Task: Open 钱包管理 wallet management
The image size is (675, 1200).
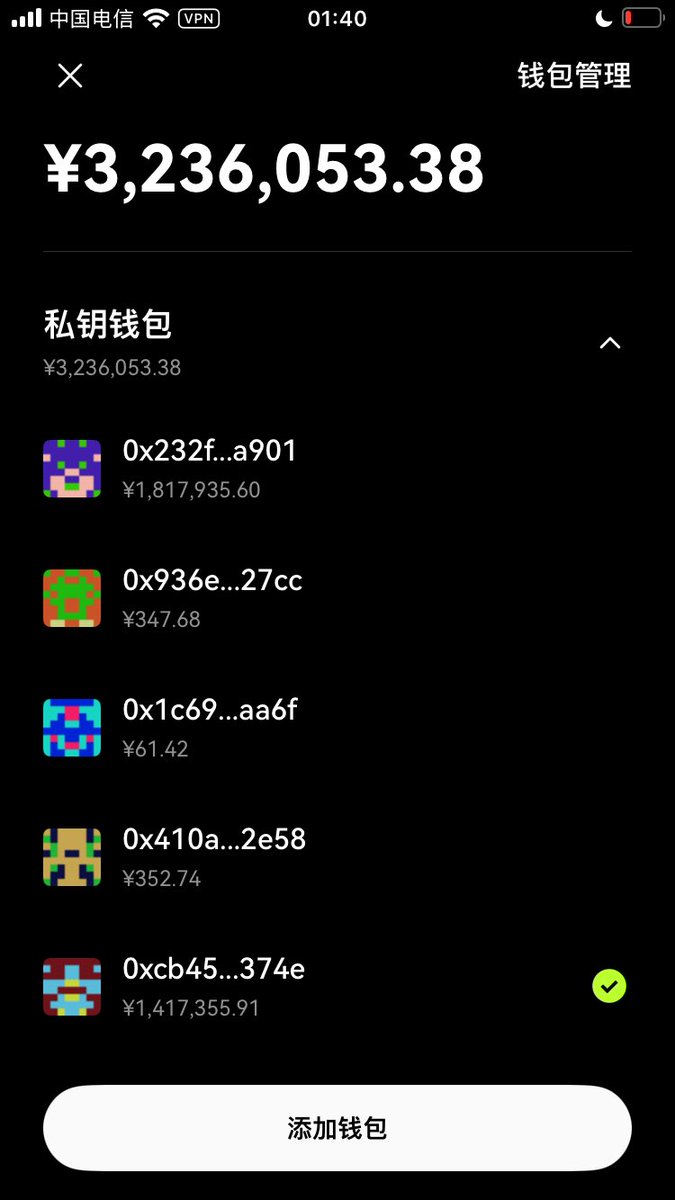Action: (x=574, y=76)
